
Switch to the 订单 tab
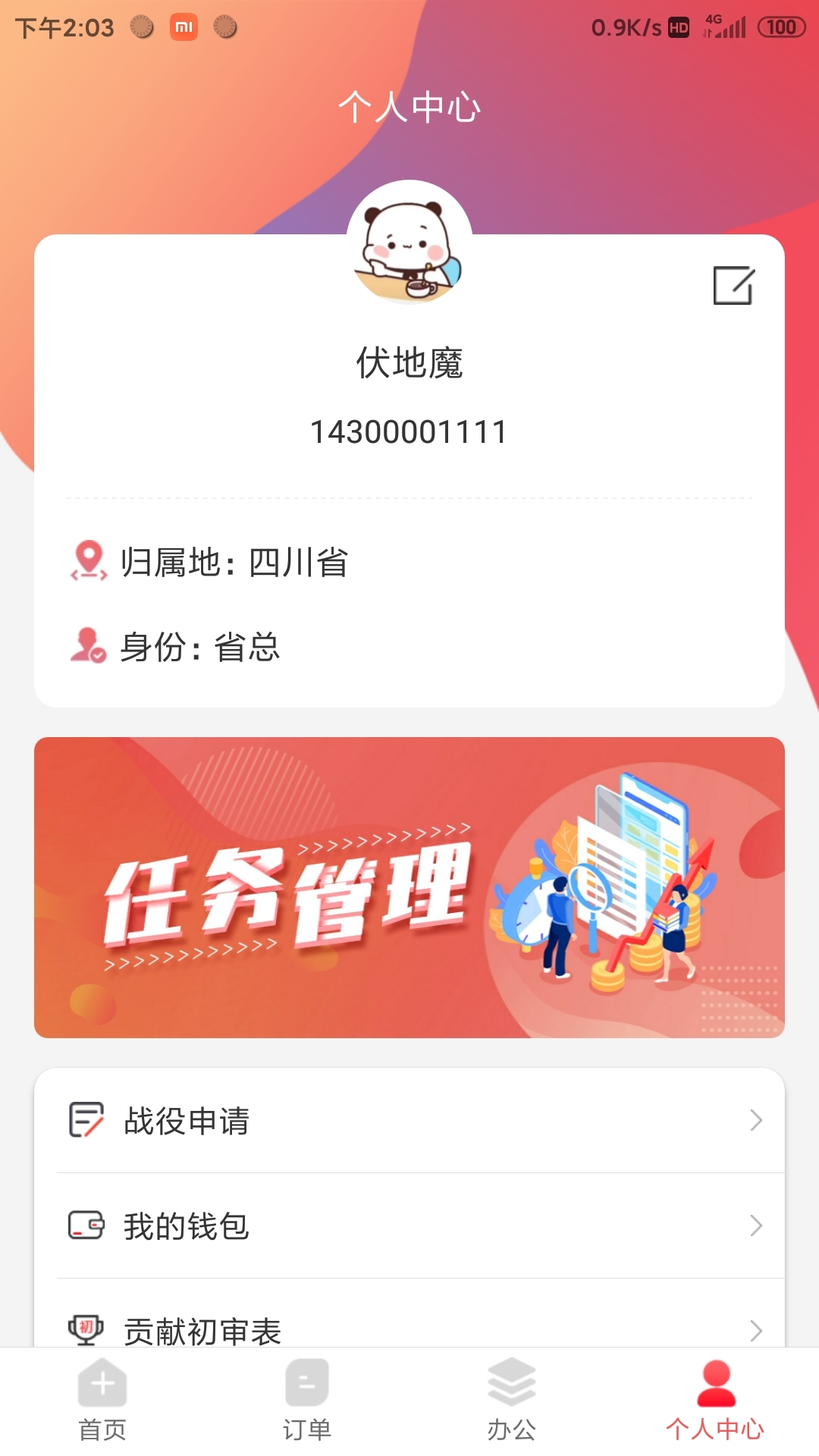click(x=307, y=1400)
